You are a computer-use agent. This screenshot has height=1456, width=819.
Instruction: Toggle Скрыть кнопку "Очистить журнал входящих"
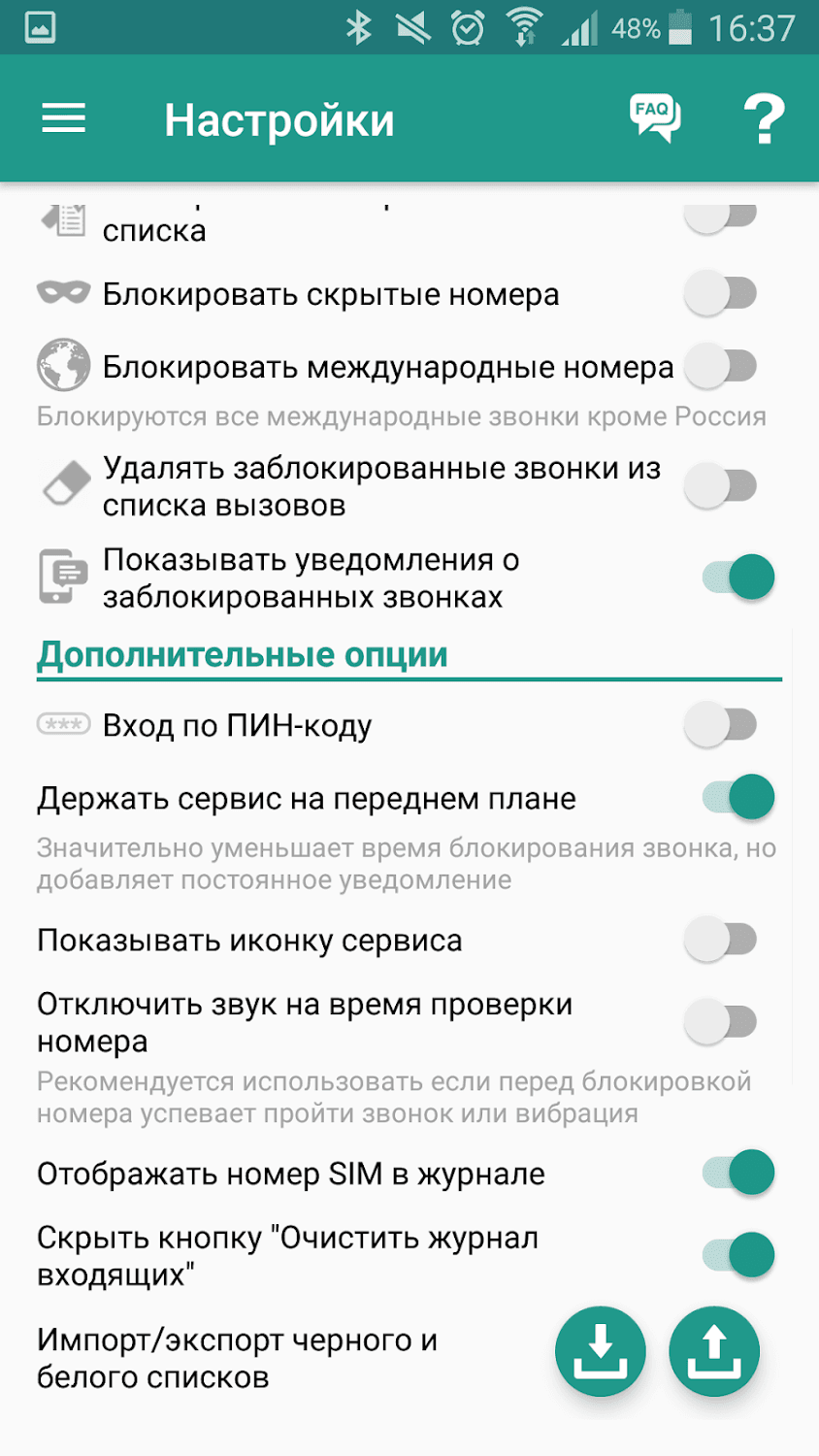739,1255
